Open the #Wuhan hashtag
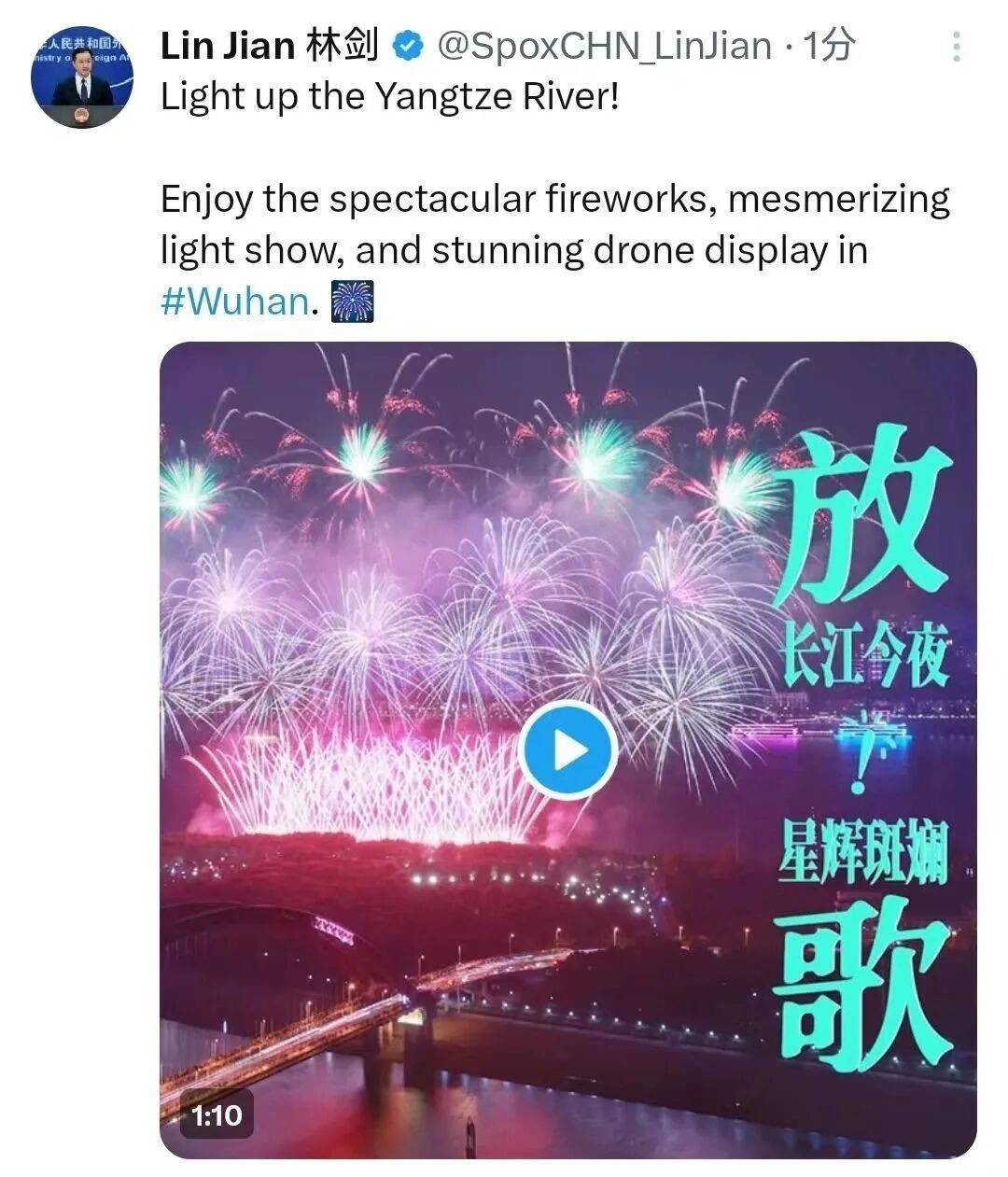 (x=234, y=301)
